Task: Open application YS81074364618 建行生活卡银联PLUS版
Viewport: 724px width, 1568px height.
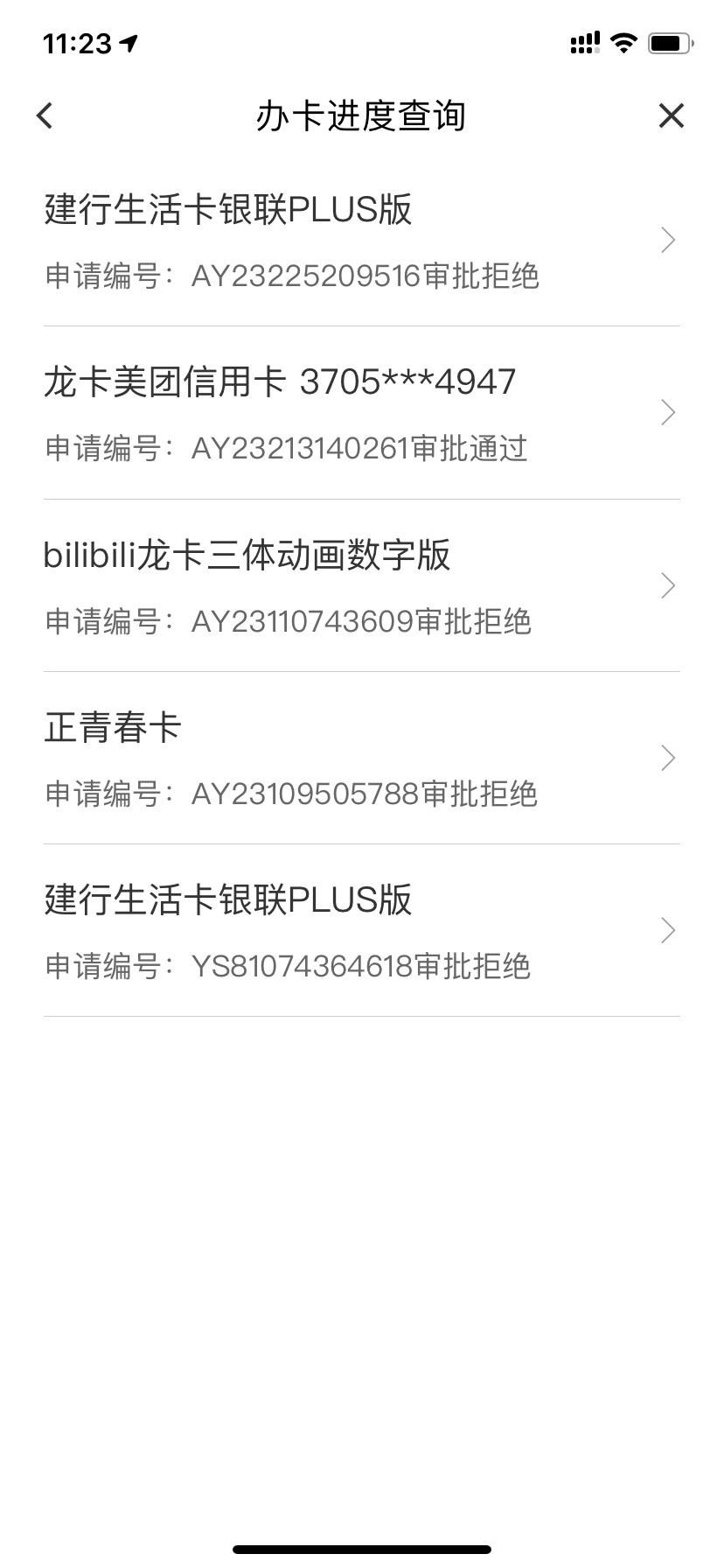Action: tap(362, 930)
